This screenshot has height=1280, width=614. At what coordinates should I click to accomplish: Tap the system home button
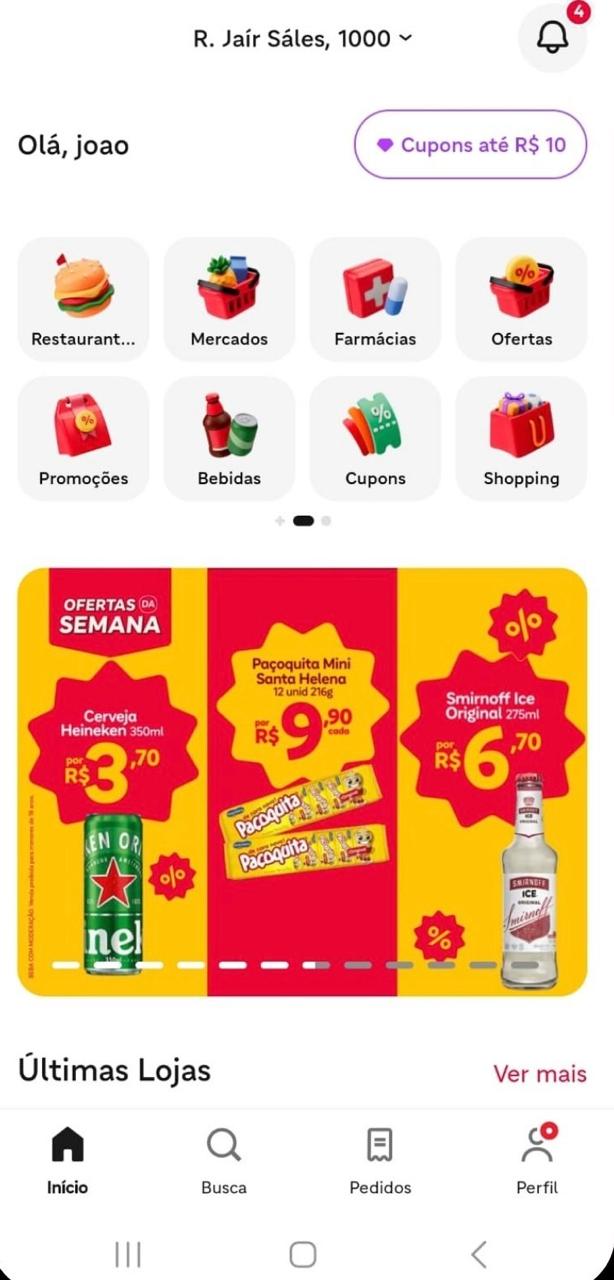302,1254
